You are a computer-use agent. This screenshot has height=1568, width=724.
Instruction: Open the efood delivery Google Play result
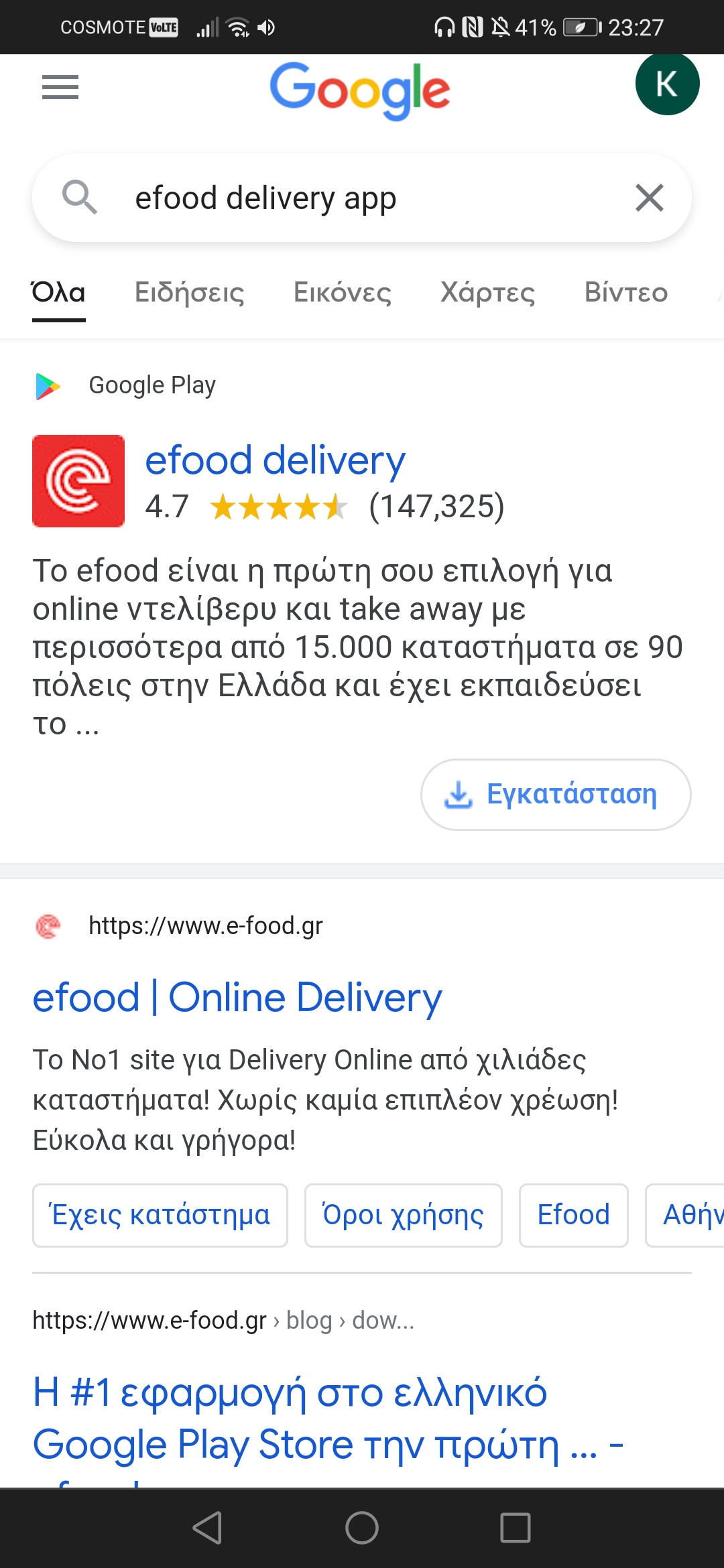click(x=275, y=461)
